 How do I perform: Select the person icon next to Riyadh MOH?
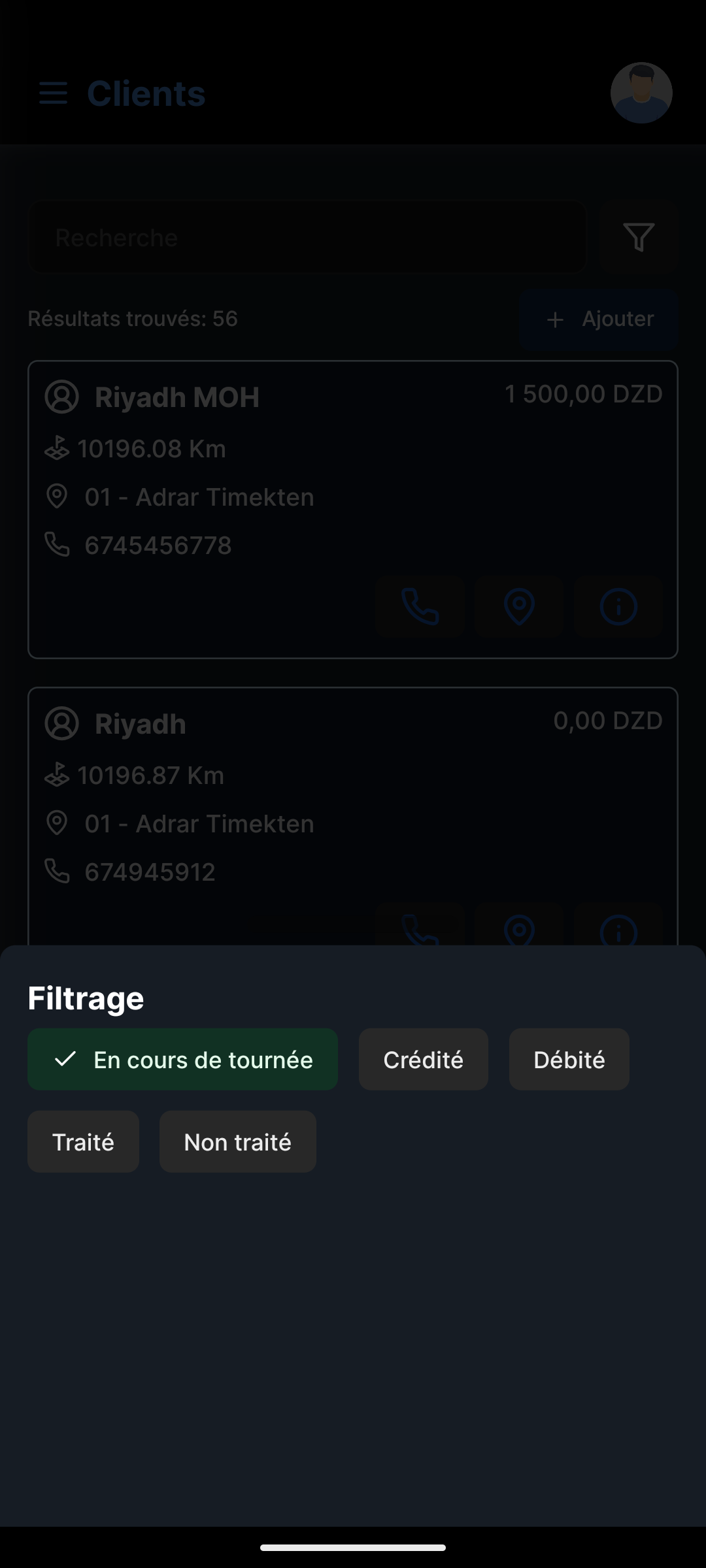click(x=61, y=397)
